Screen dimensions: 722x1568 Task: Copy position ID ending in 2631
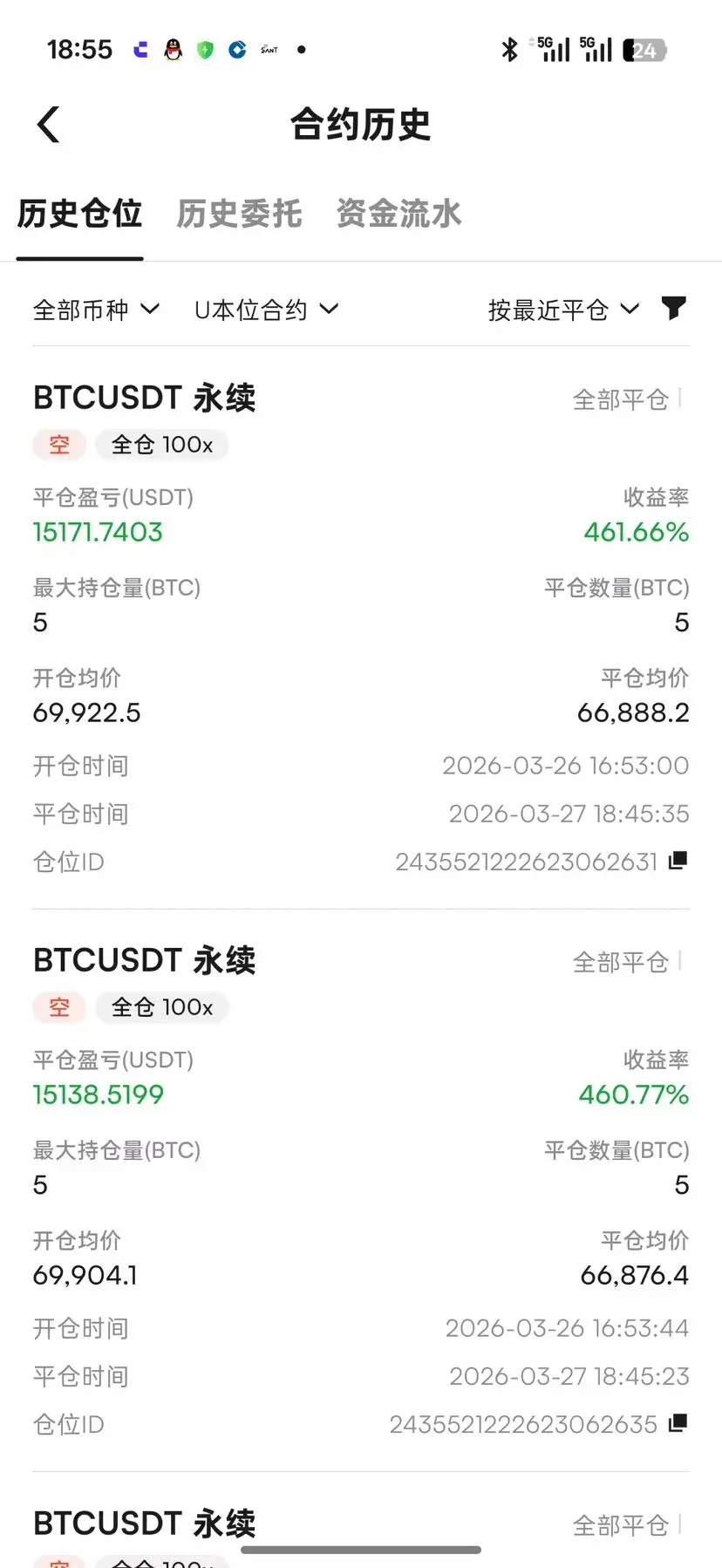[678, 861]
